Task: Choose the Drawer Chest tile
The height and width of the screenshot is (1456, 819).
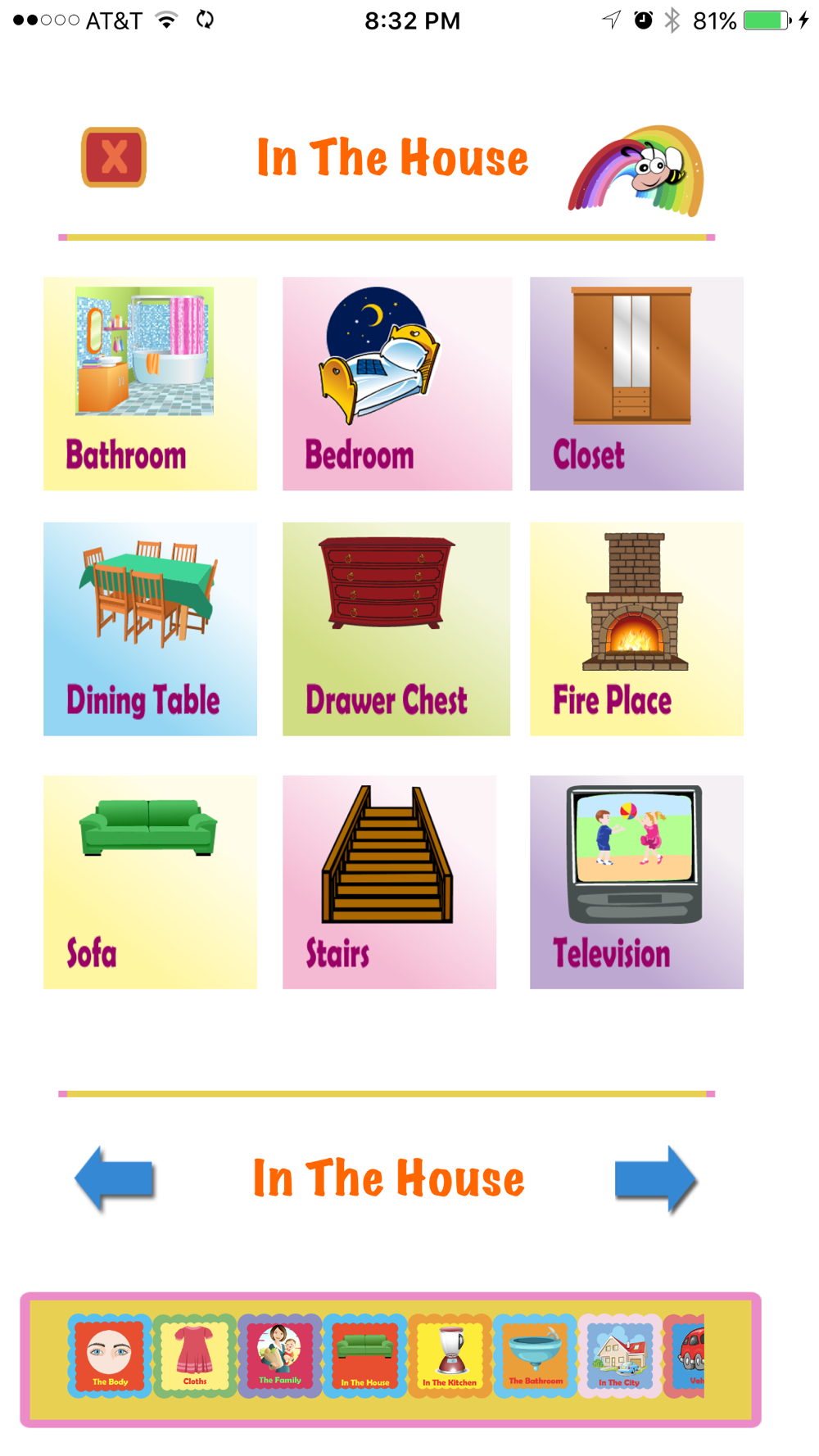Action: pos(396,629)
